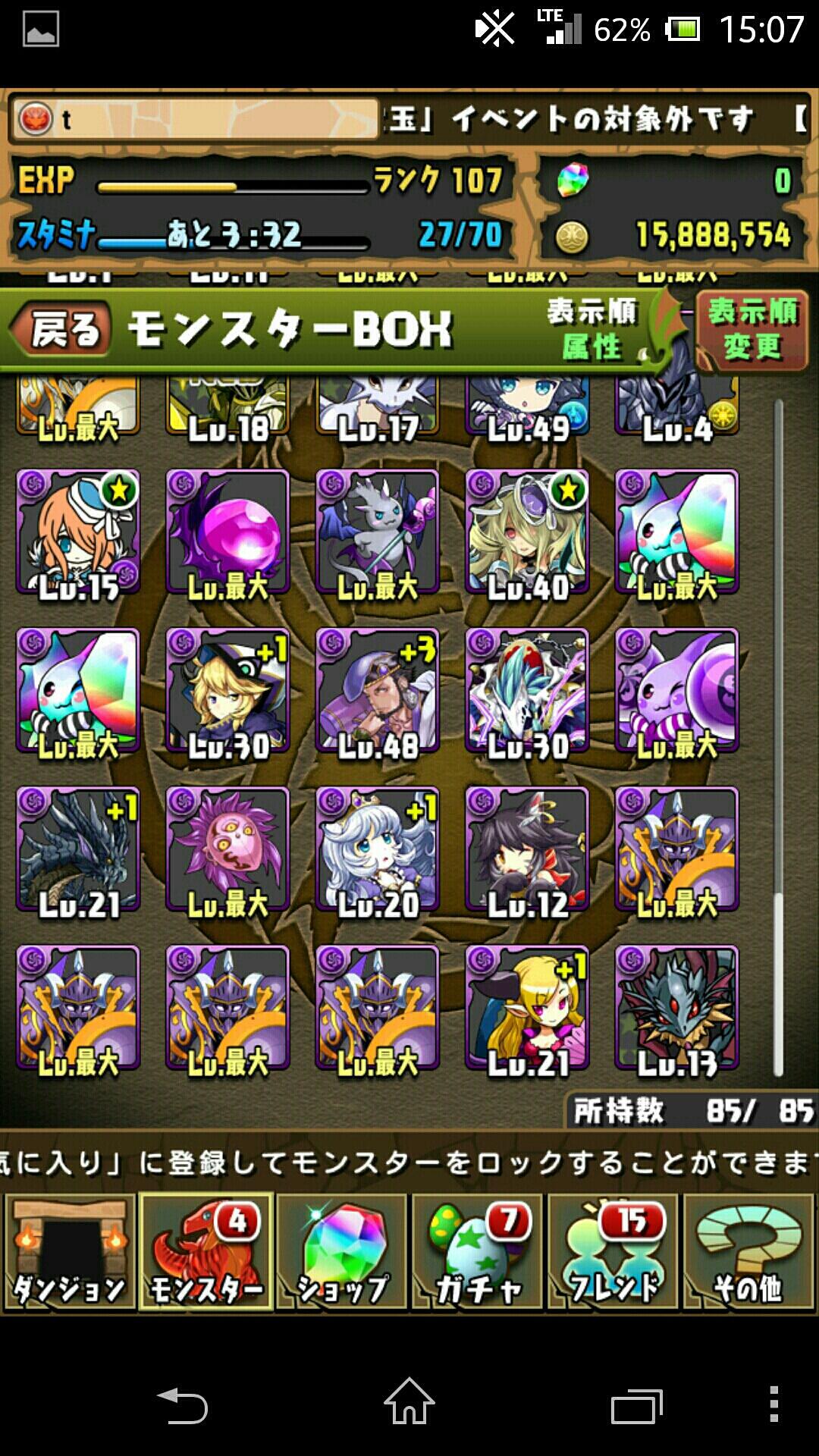Viewport: 819px width, 1456px height.
Task: Open the その他 menu tab
Action: (749, 1252)
